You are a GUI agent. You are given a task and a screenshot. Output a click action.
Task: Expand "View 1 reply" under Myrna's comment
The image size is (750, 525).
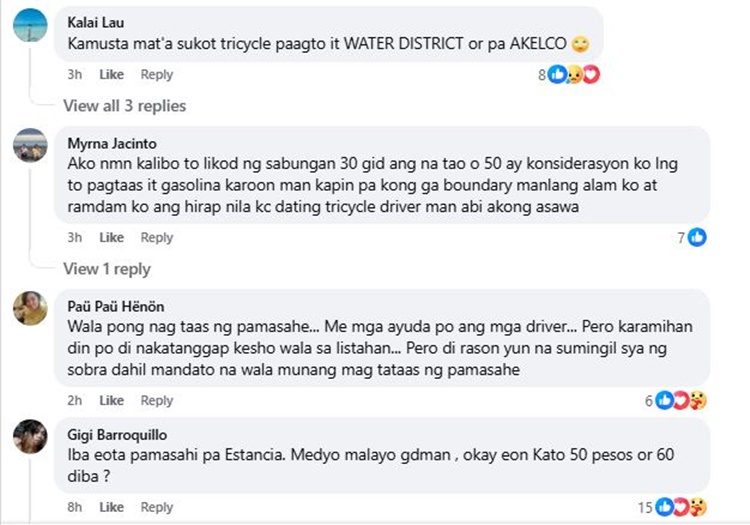pos(106,269)
